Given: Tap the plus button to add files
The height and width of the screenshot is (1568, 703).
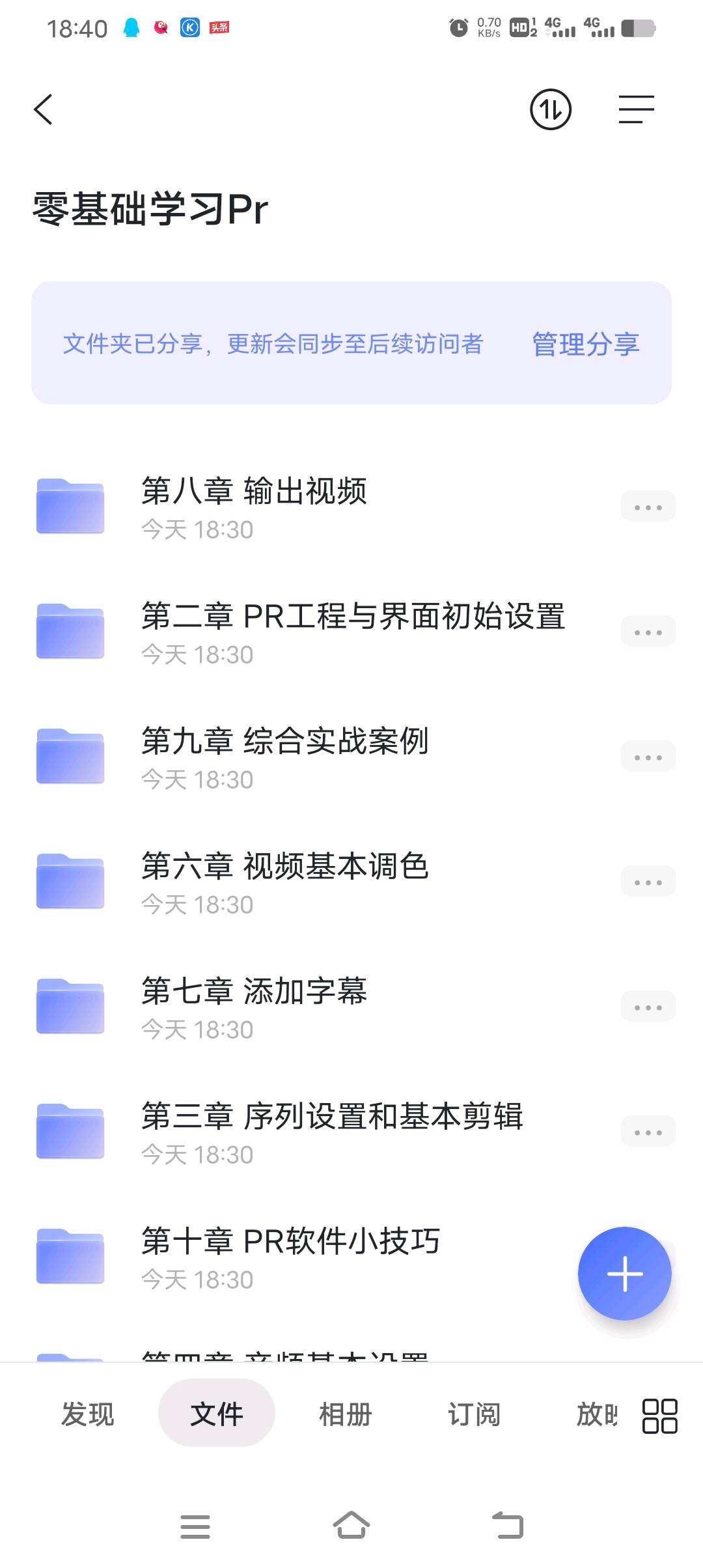Looking at the screenshot, I should [x=624, y=1274].
